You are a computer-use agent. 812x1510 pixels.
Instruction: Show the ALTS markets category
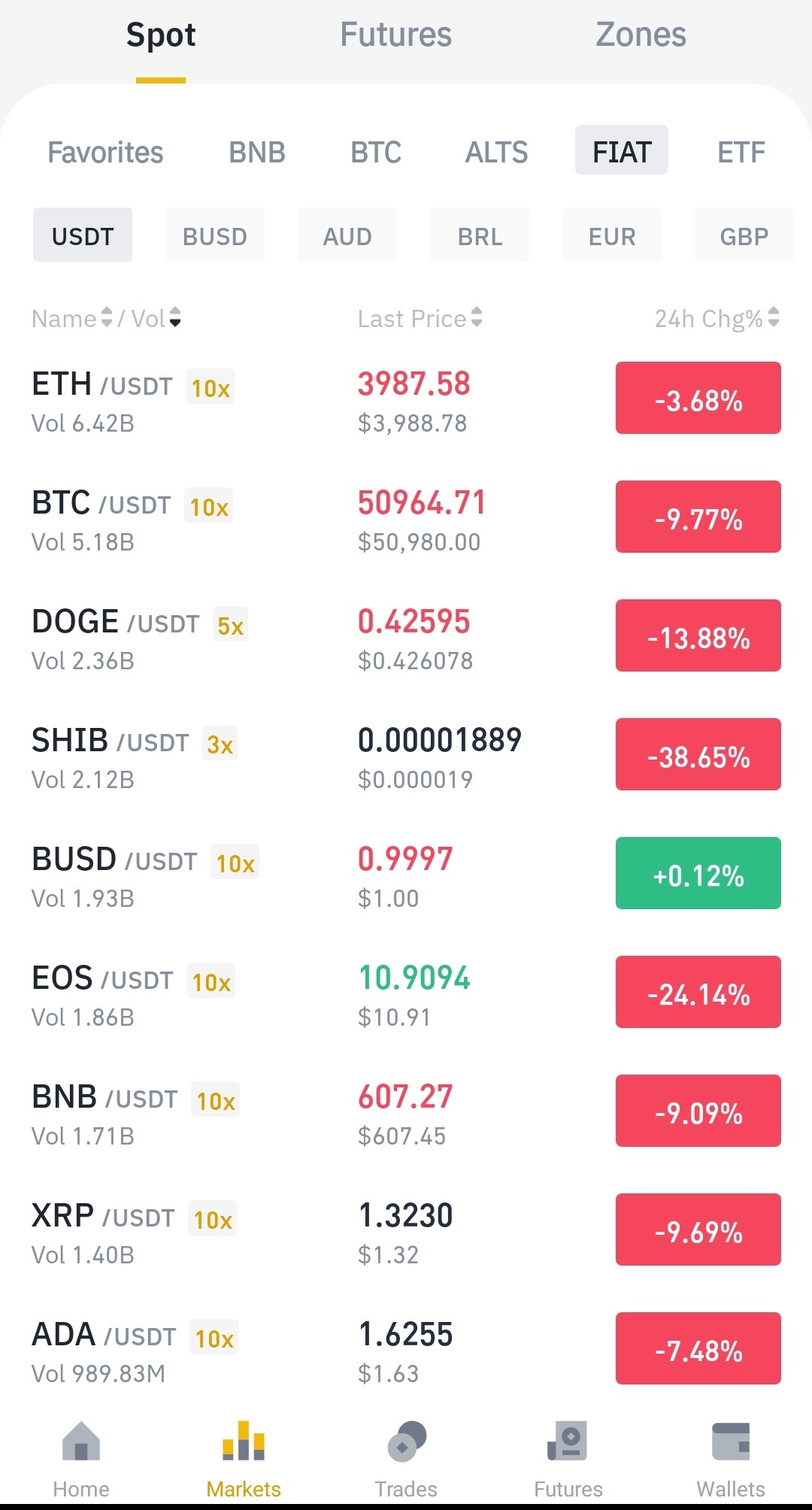(x=496, y=152)
